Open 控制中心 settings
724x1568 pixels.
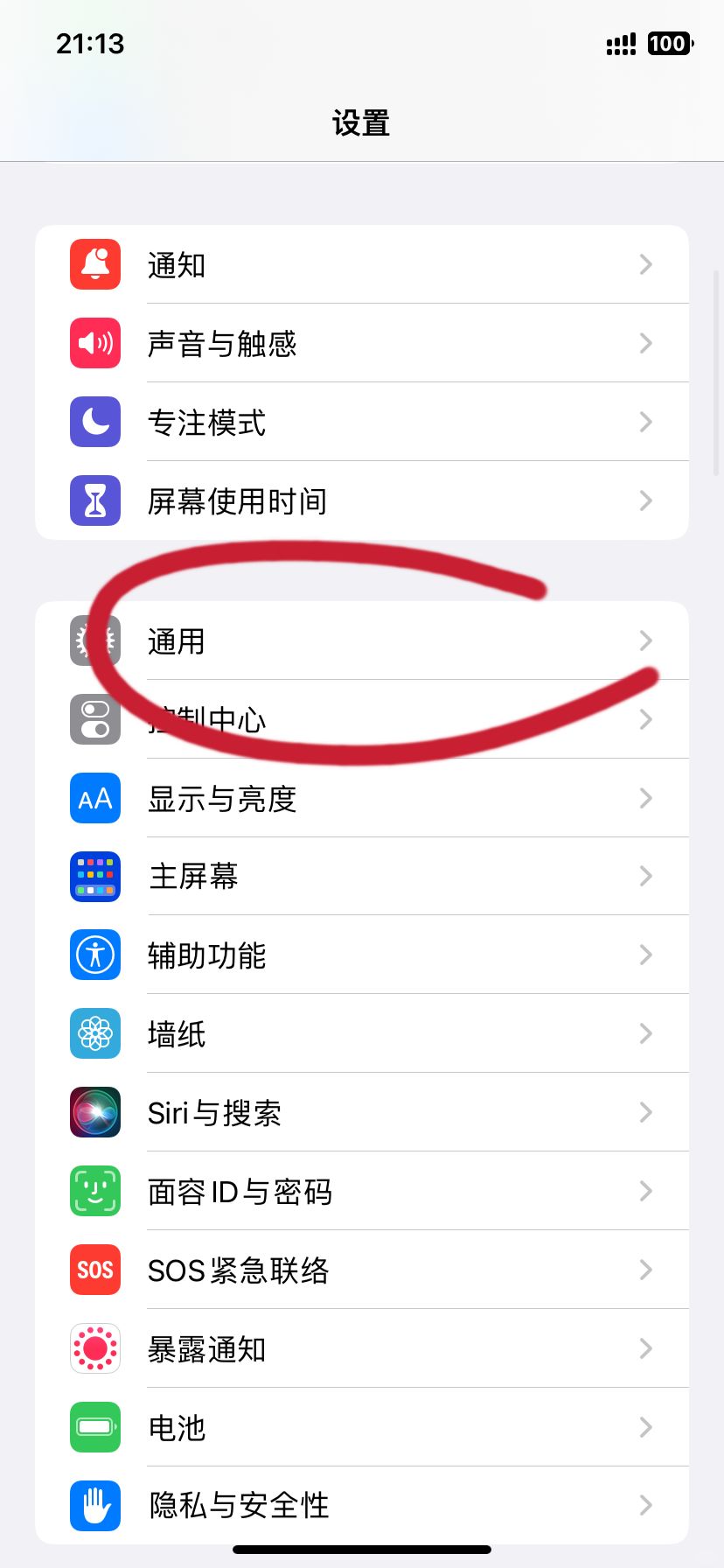pyautogui.click(x=361, y=719)
